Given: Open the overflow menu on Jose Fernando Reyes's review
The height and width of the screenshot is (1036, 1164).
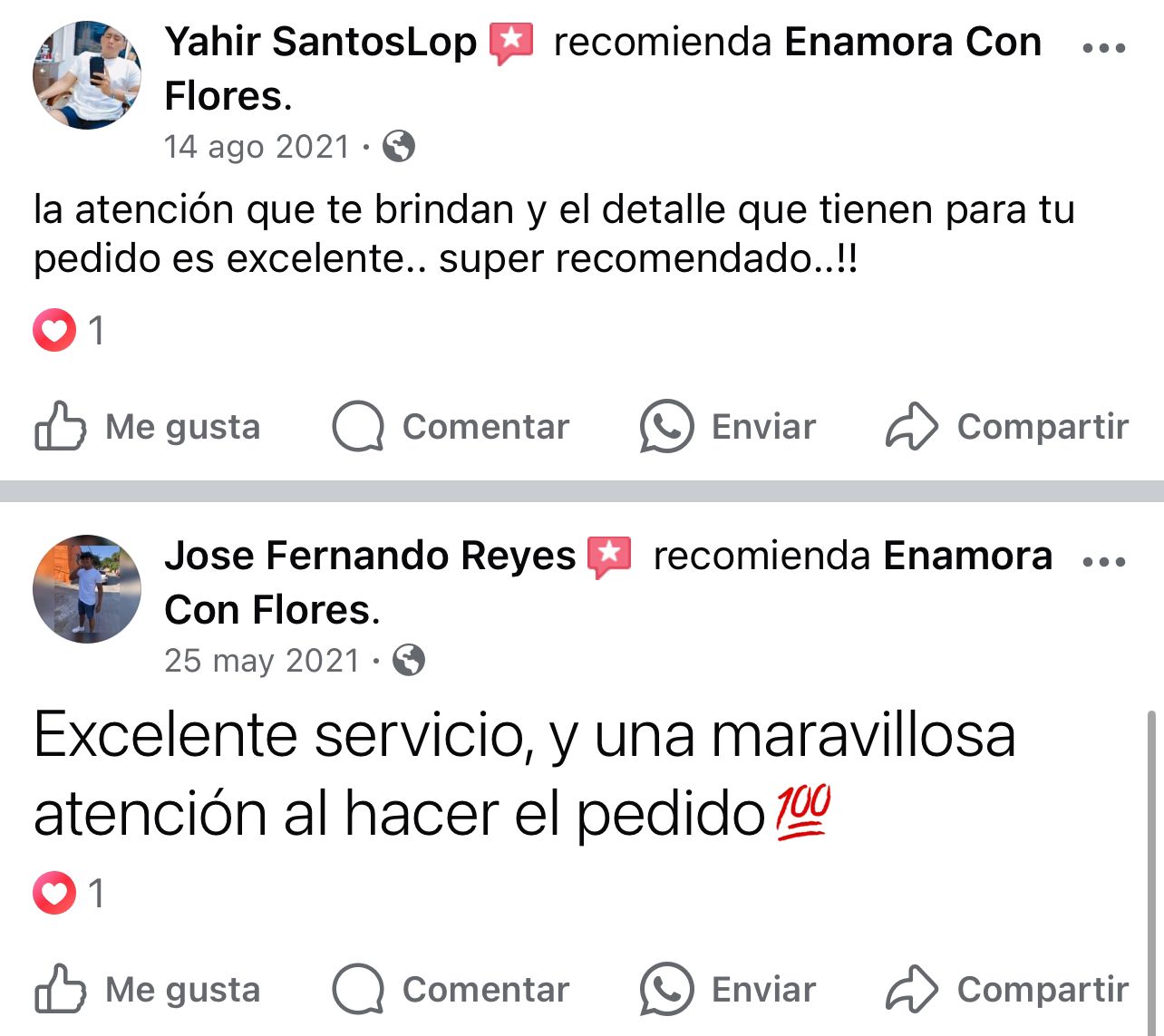Looking at the screenshot, I should 1103,561.
